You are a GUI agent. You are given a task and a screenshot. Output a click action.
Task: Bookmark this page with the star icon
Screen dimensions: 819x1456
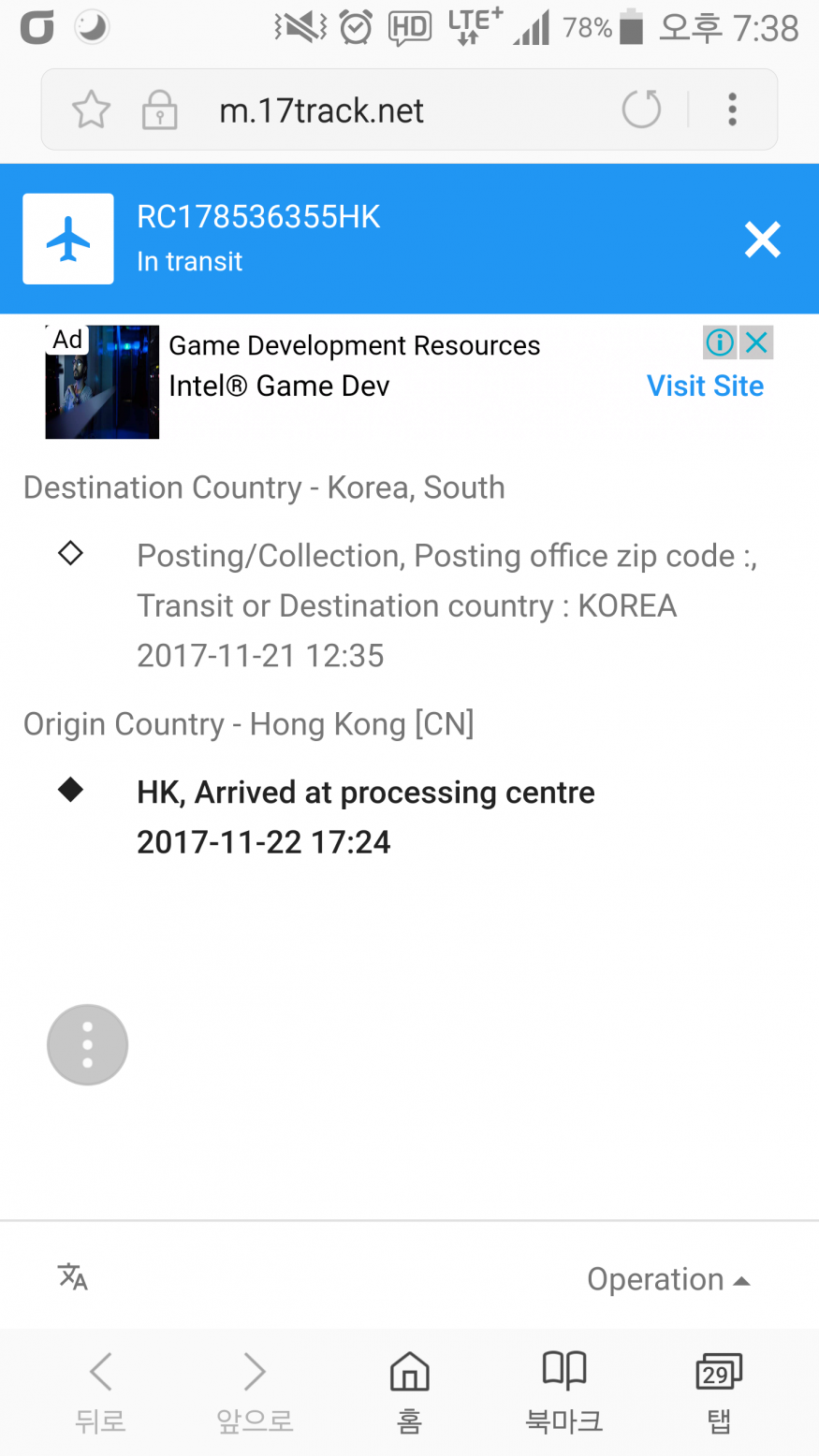91,110
